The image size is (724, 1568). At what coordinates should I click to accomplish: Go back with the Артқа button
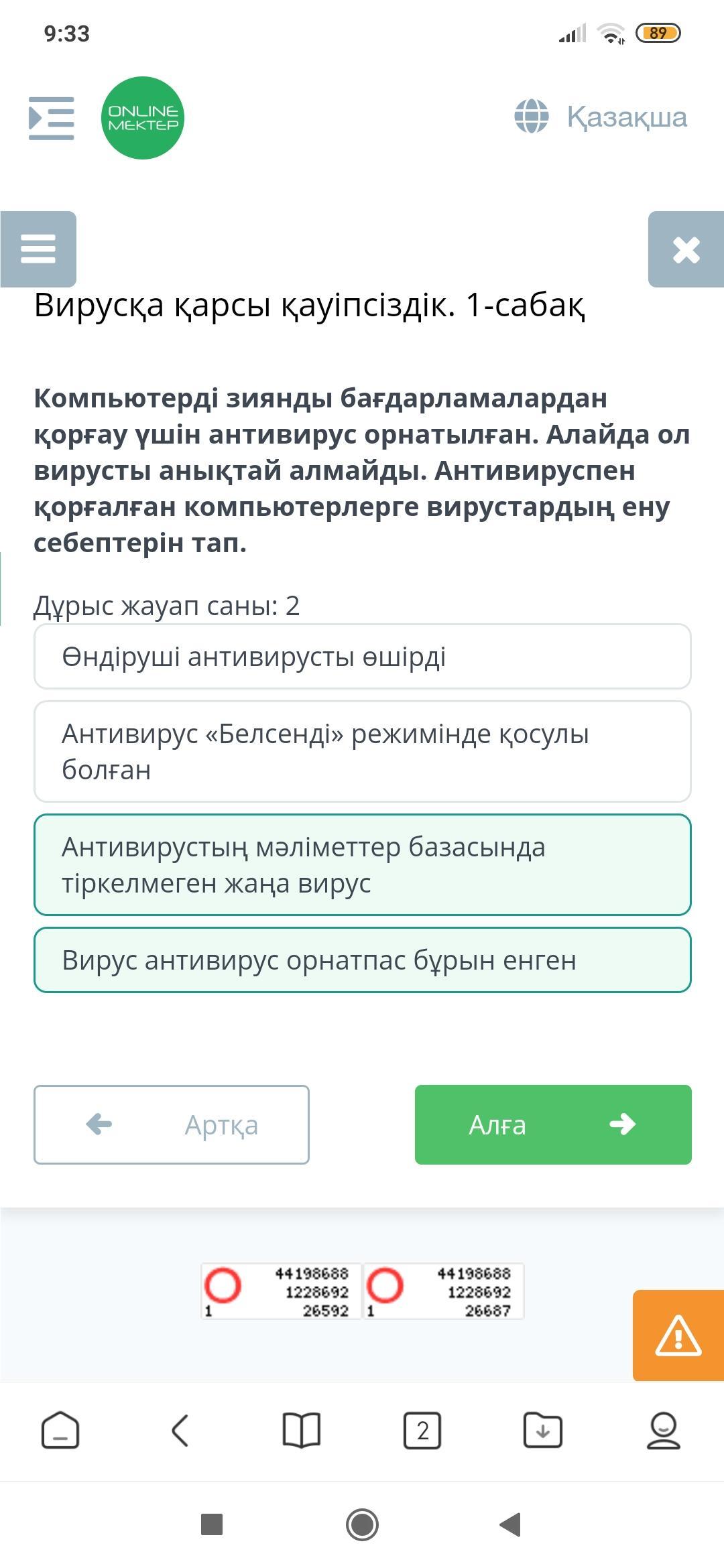(x=172, y=1124)
